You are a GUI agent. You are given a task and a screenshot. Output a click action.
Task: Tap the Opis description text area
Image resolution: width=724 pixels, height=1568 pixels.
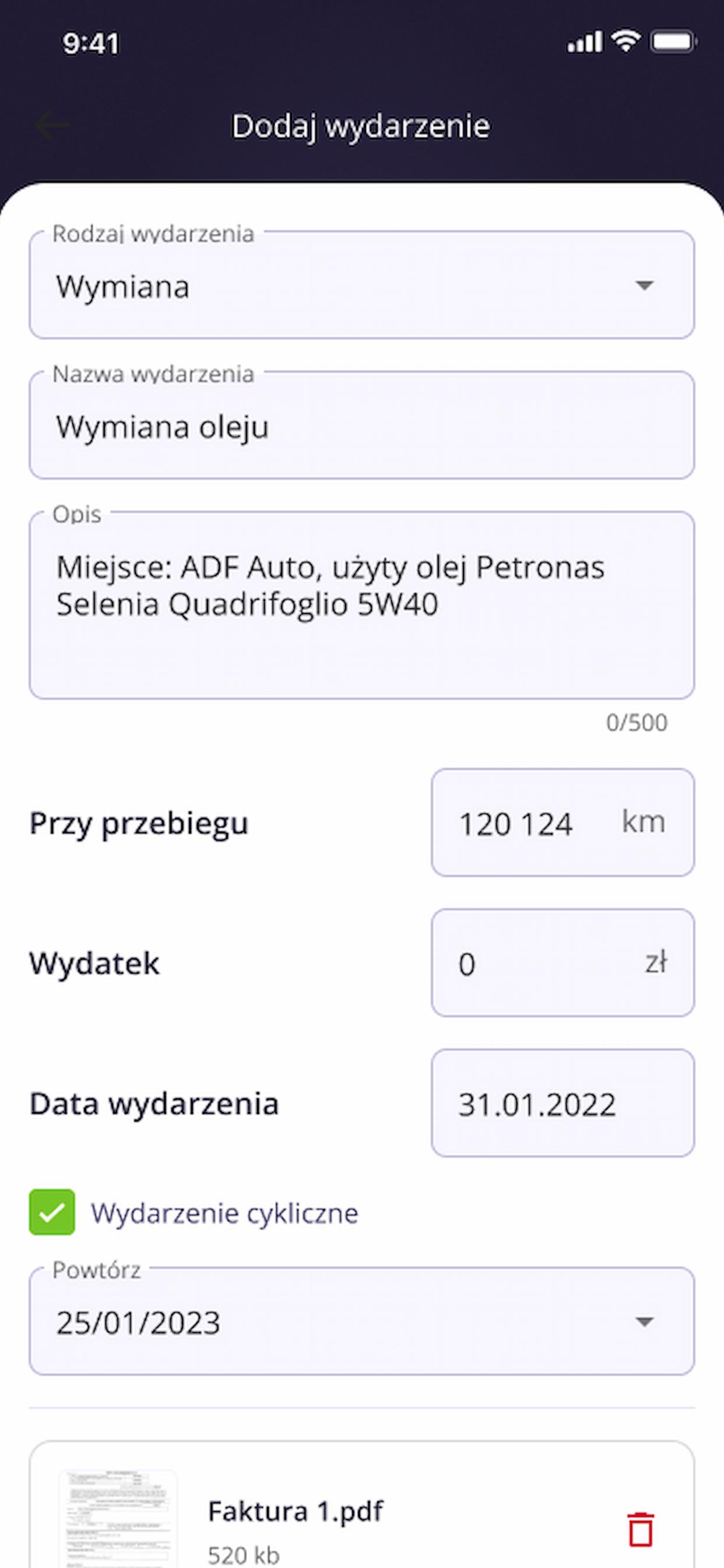tap(361, 605)
